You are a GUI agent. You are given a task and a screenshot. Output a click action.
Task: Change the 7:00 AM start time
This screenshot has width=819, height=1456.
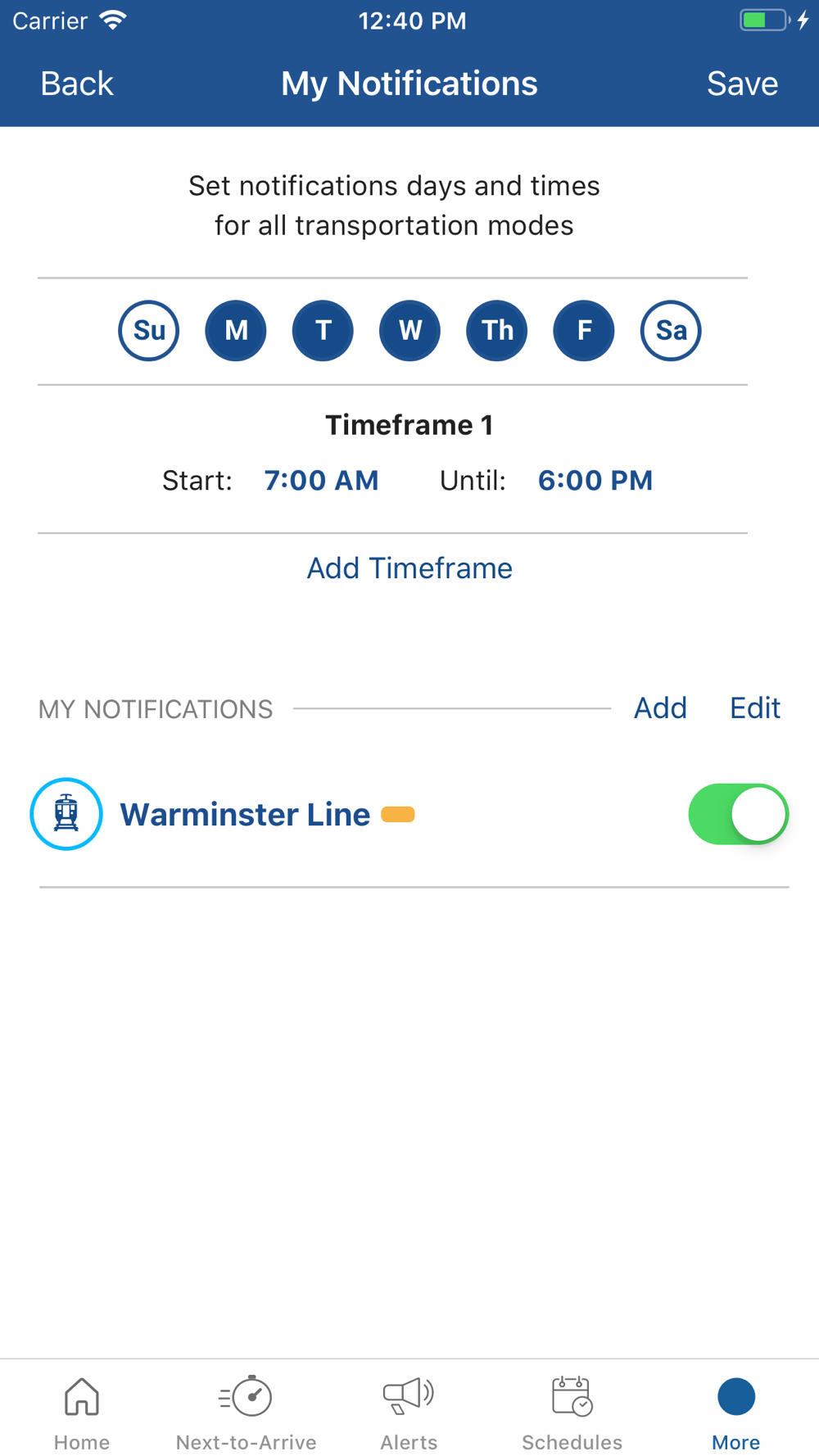[x=321, y=481]
